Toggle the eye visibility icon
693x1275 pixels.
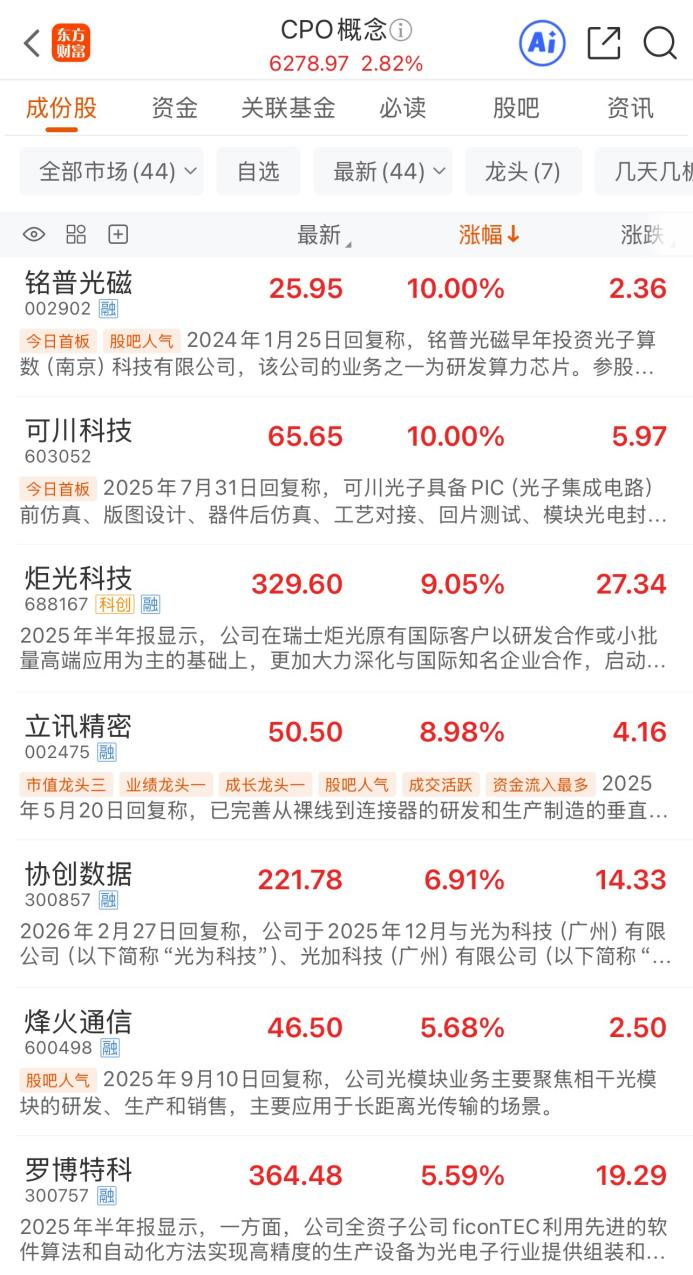coord(34,235)
